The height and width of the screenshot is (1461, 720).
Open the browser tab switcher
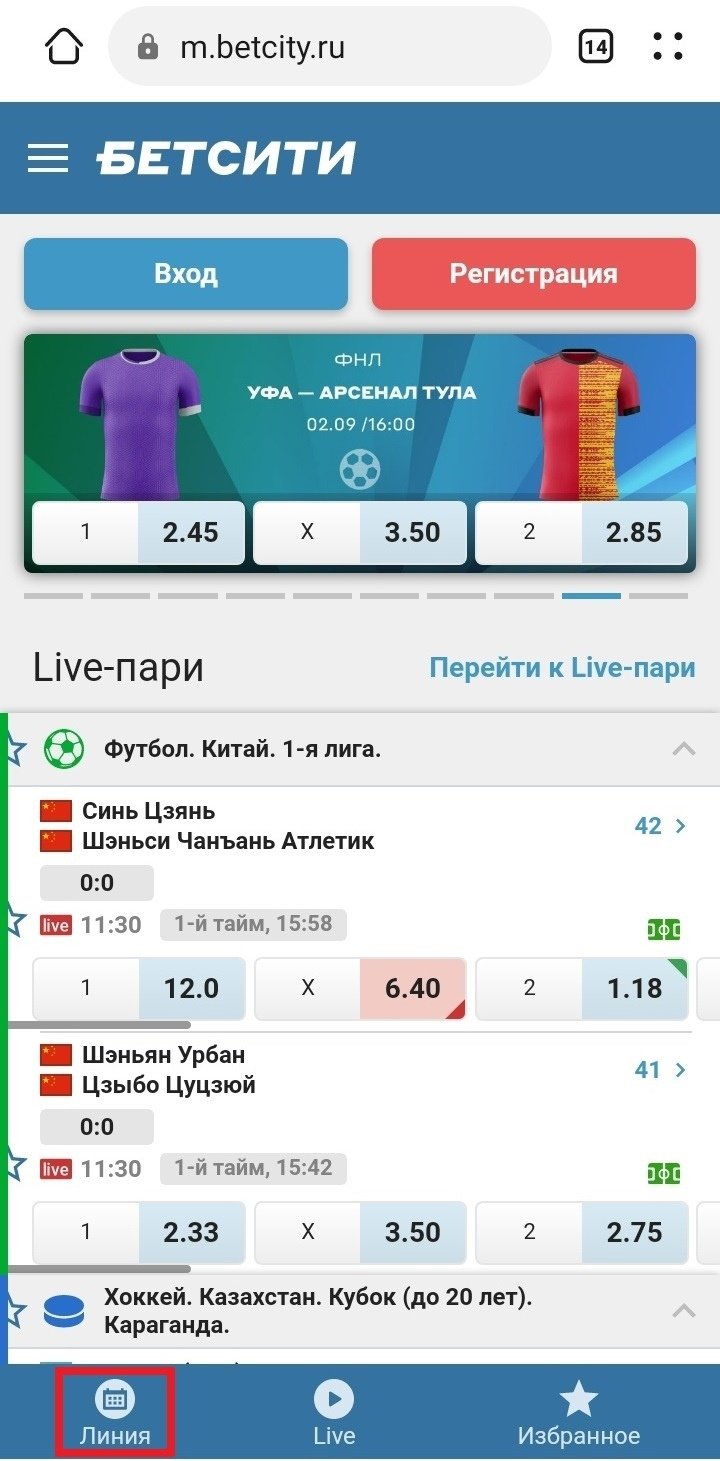click(x=596, y=47)
